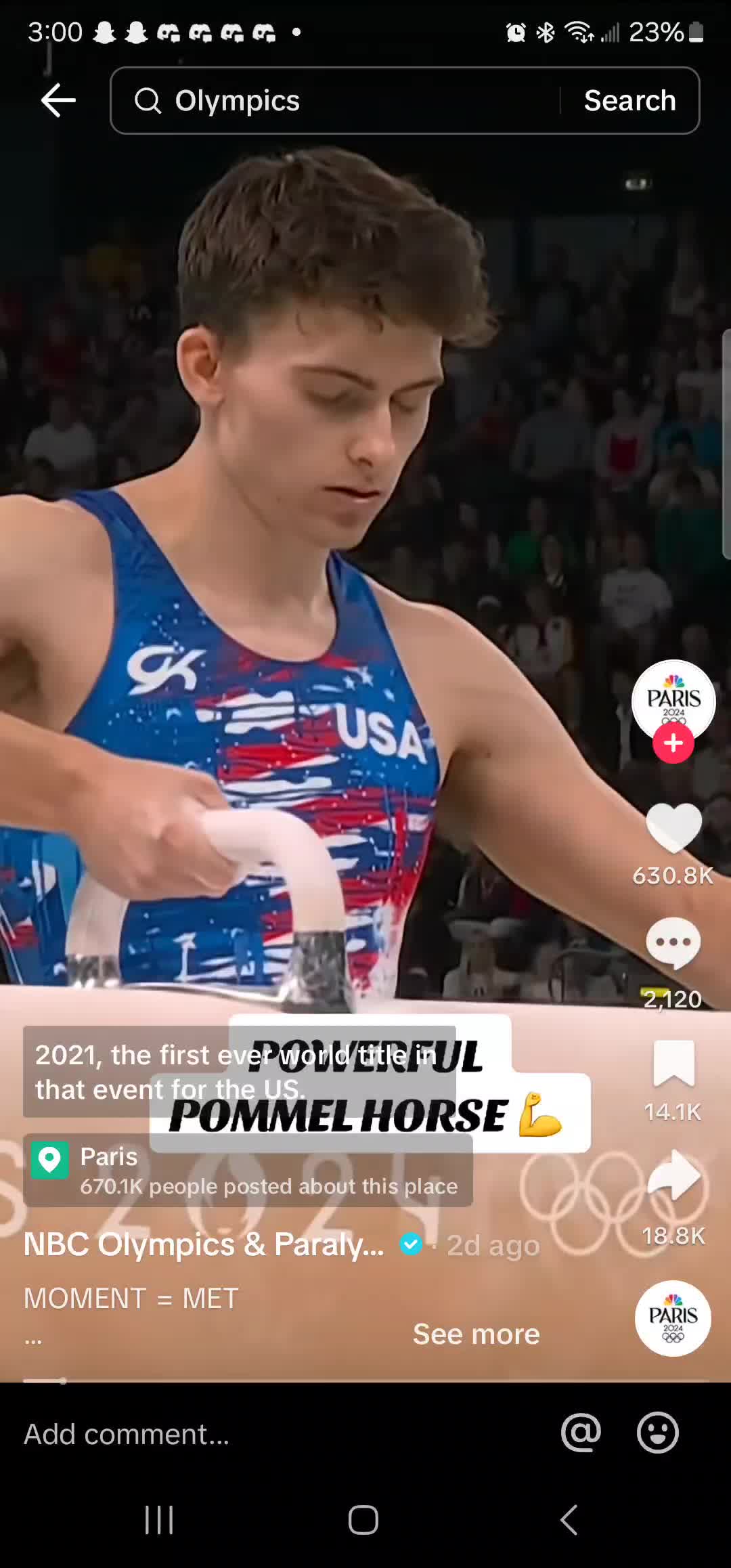Screen dimensions: 731x1568
Task: Open the sound disc for this video
Action: click(673, 1318)
